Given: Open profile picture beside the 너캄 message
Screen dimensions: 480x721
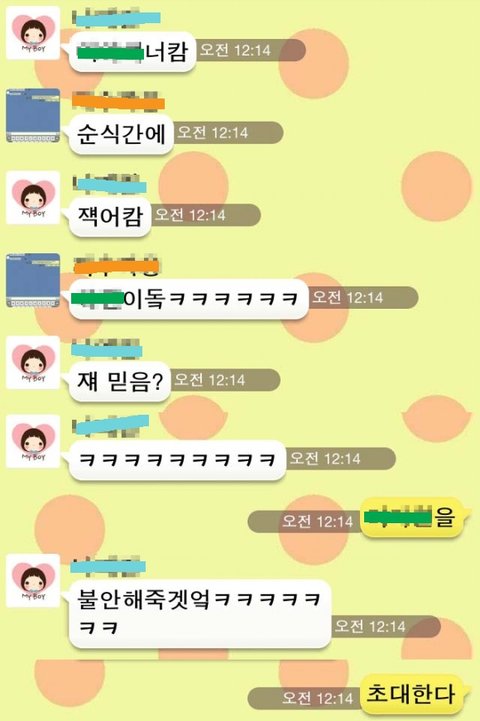Looking at the screenshot, I should [x=33, y=33].
